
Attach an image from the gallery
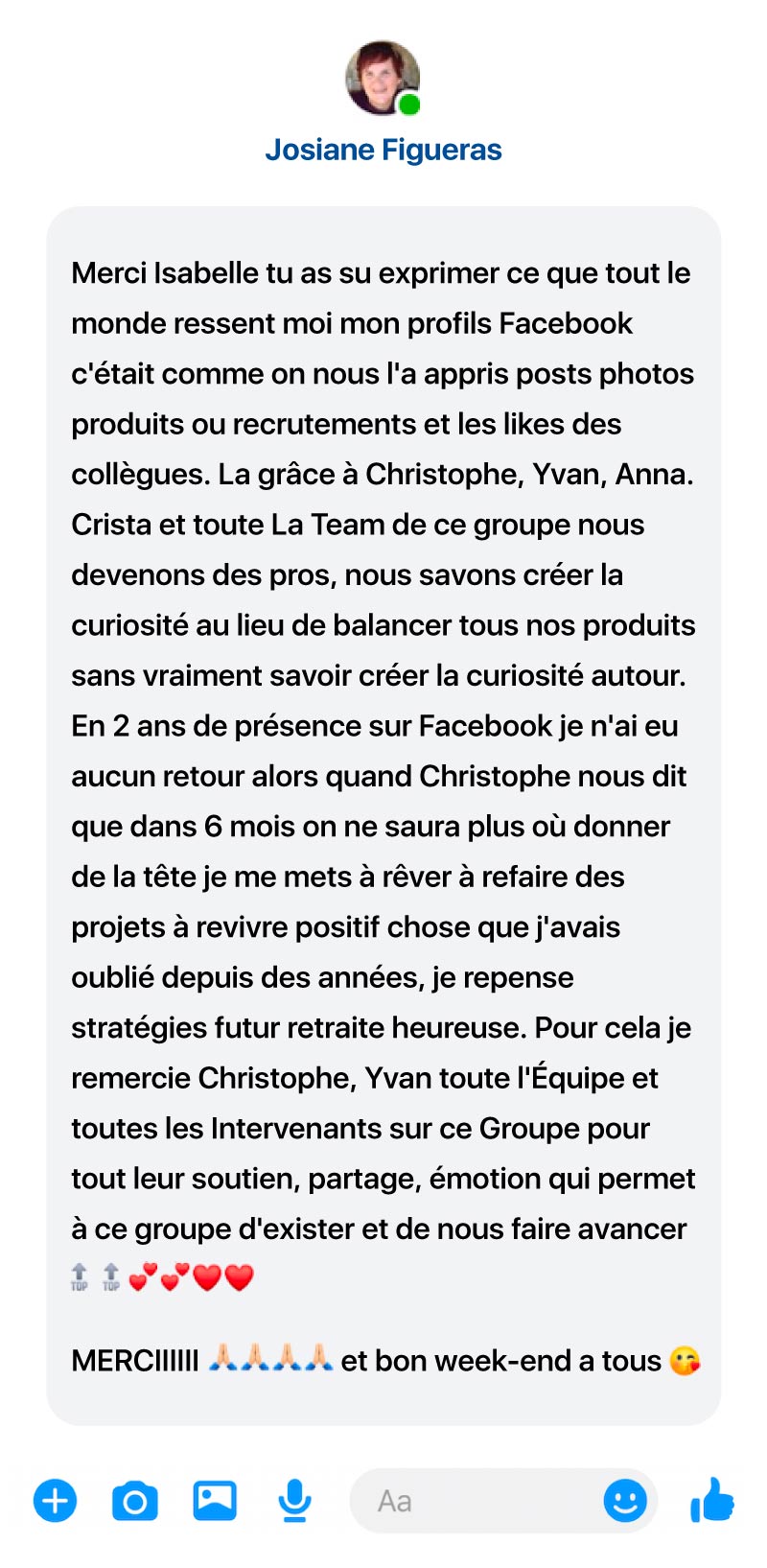pos(215,1501)
